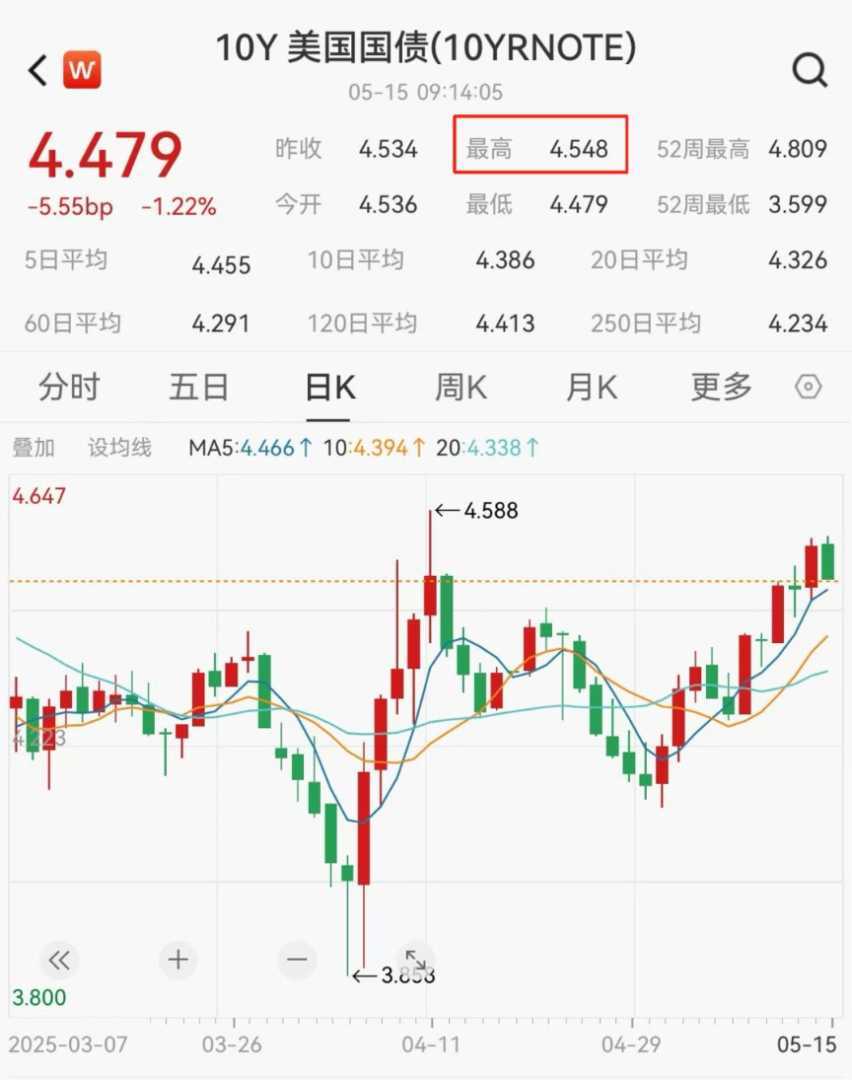Open chart settings hexagon icon
Image resolution: width=852 pixels, height=1080 pixels.
click(x=809, y=387)
